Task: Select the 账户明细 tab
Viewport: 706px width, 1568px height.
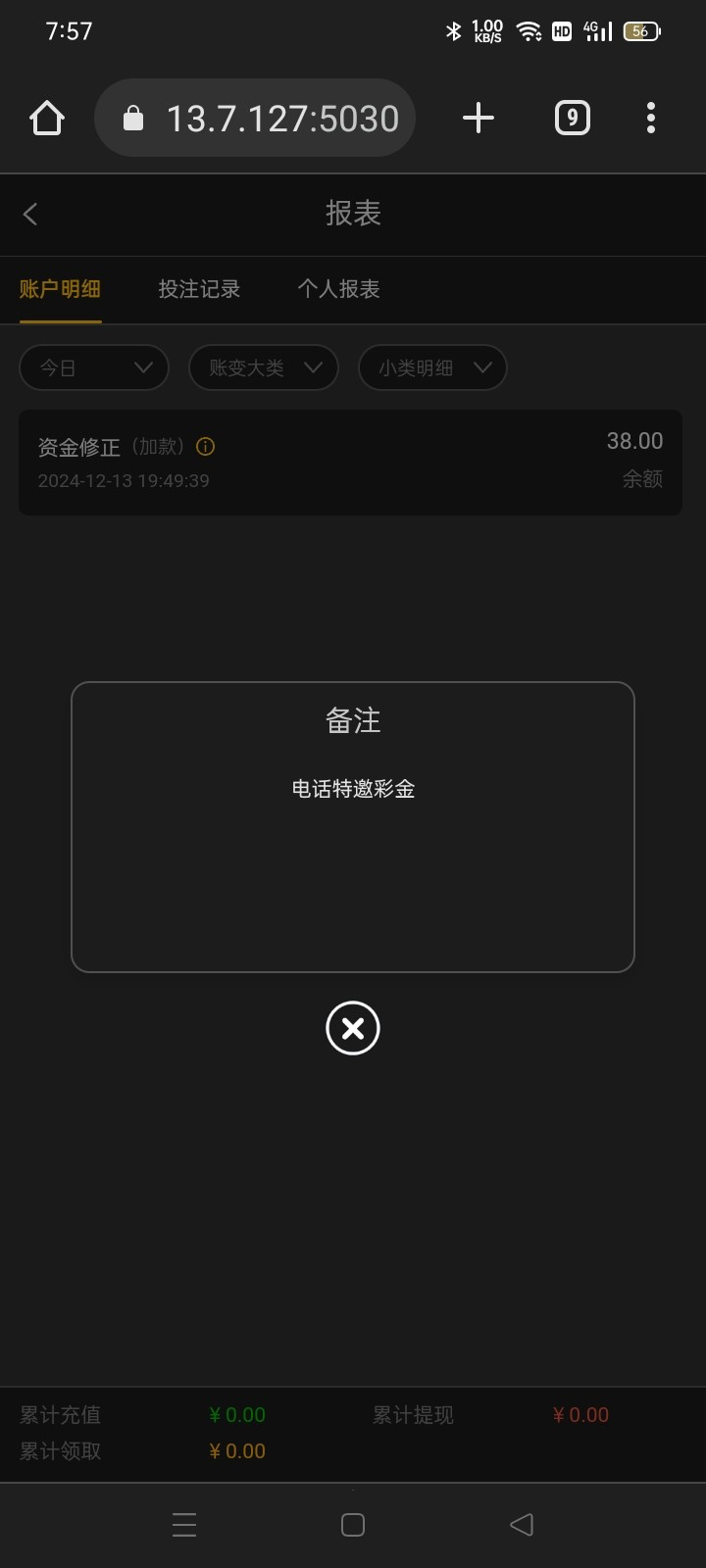Action: (59, 289)
